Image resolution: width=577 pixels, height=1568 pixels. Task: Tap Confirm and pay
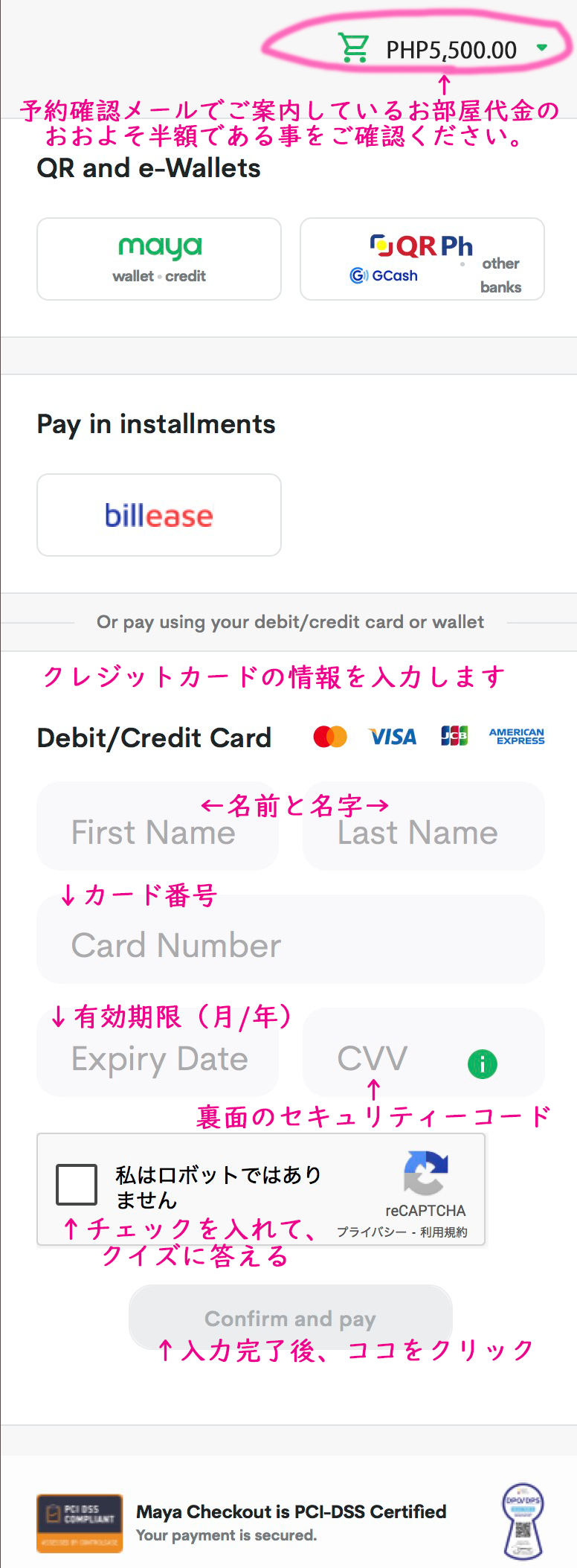pyautogui.click(x=291, y=1319)
